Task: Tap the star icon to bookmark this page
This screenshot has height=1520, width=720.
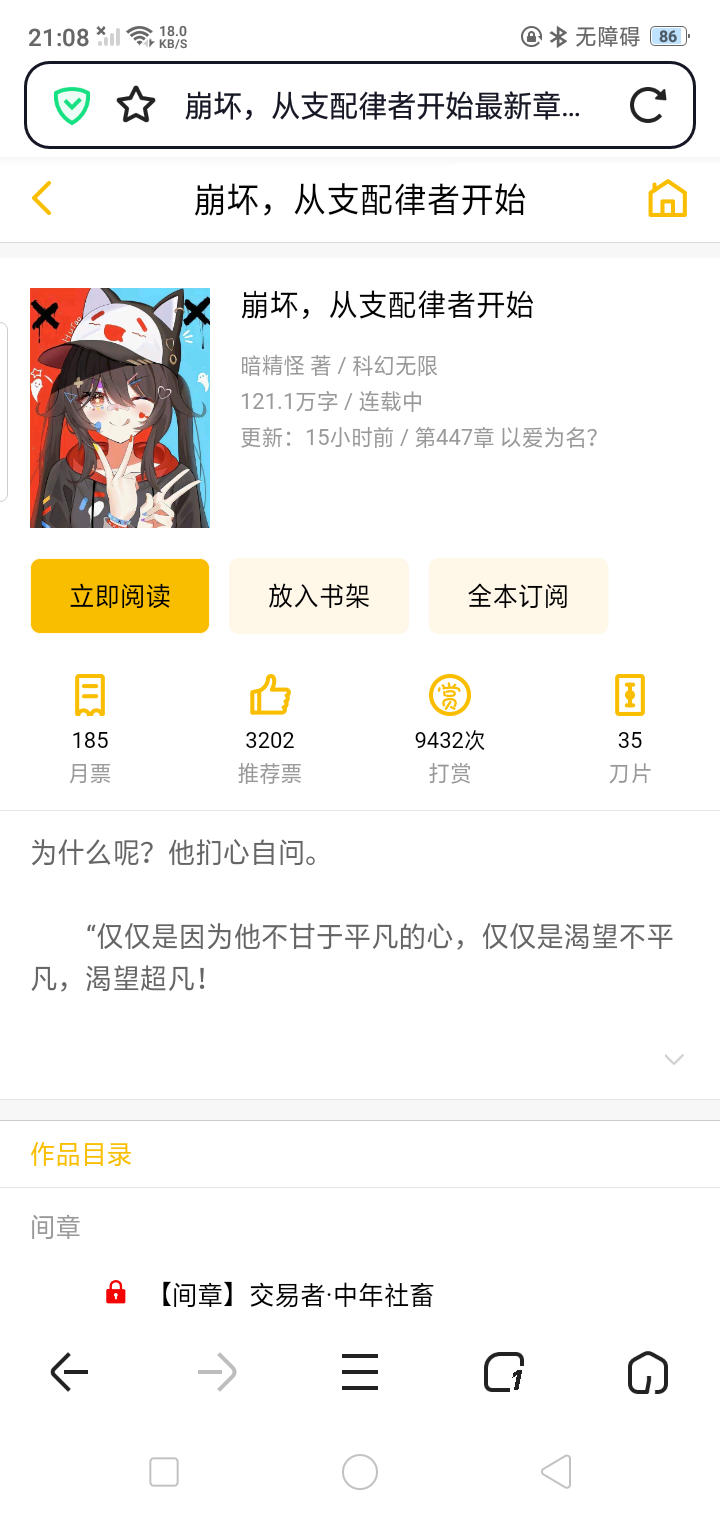Action: 137,103
